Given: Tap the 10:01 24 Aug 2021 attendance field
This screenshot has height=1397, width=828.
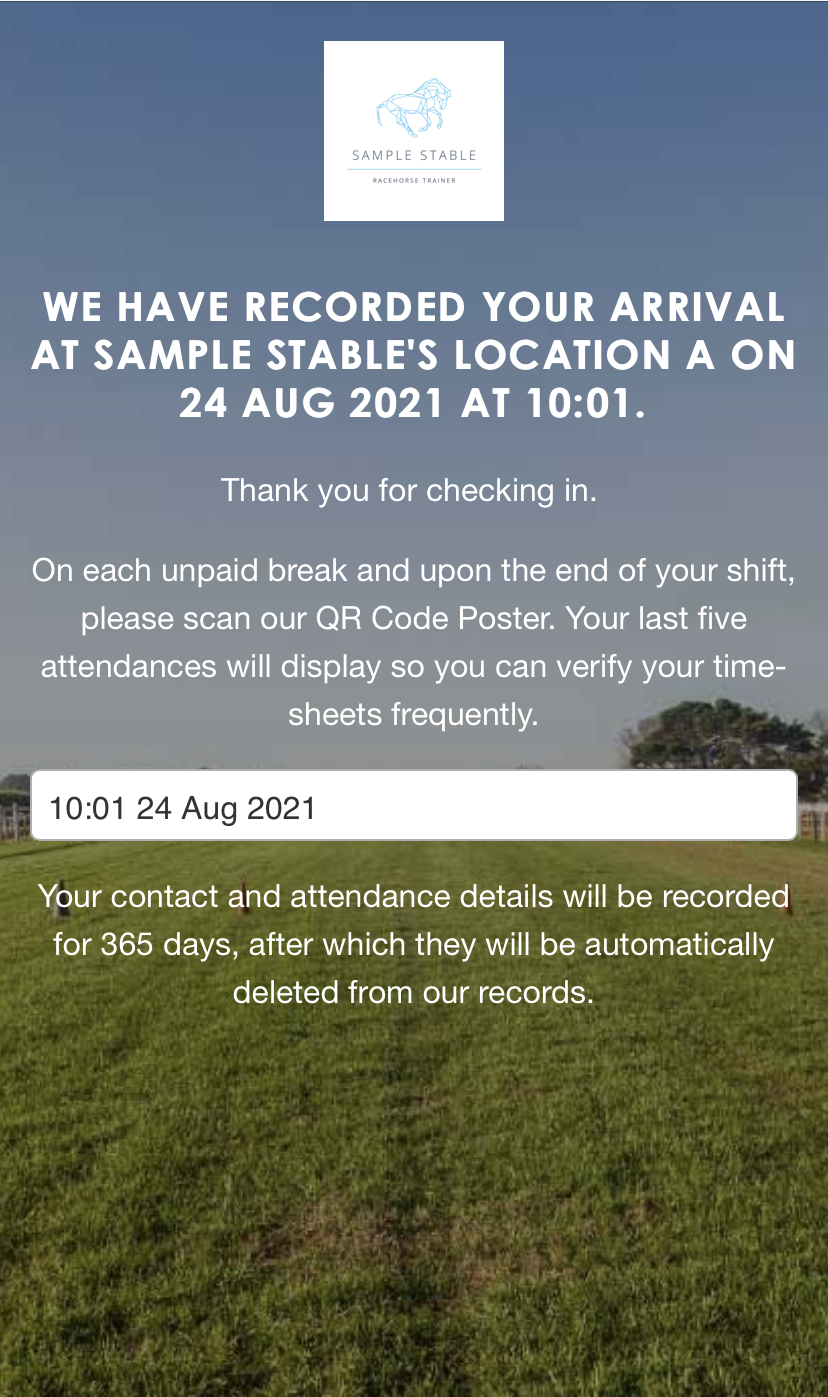Looking at the screenshot, I should pos(413,806).
